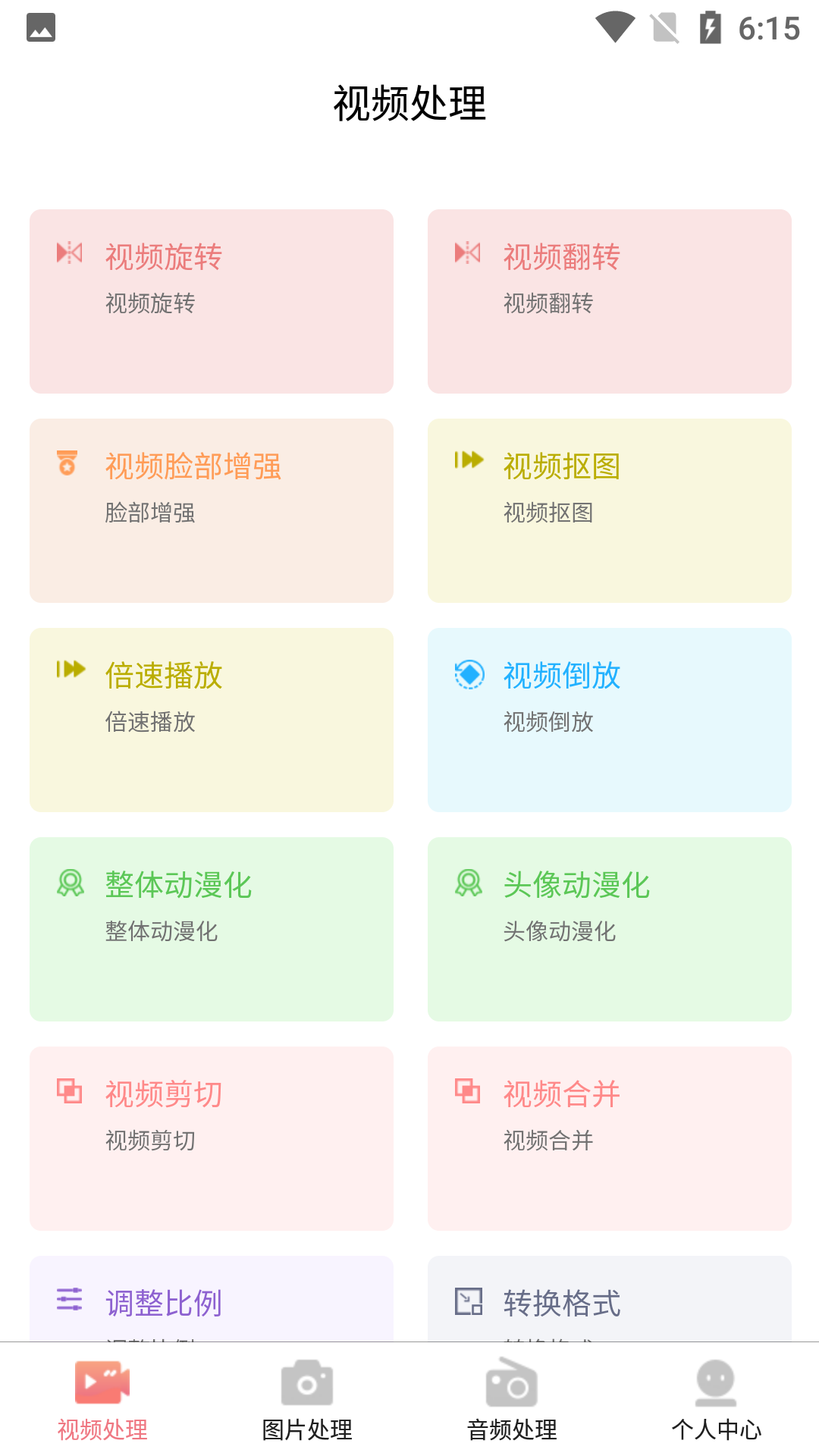Open 视频合并 tool
The width and height of the screenshot is (819, 1456).
coord(610,1138)
